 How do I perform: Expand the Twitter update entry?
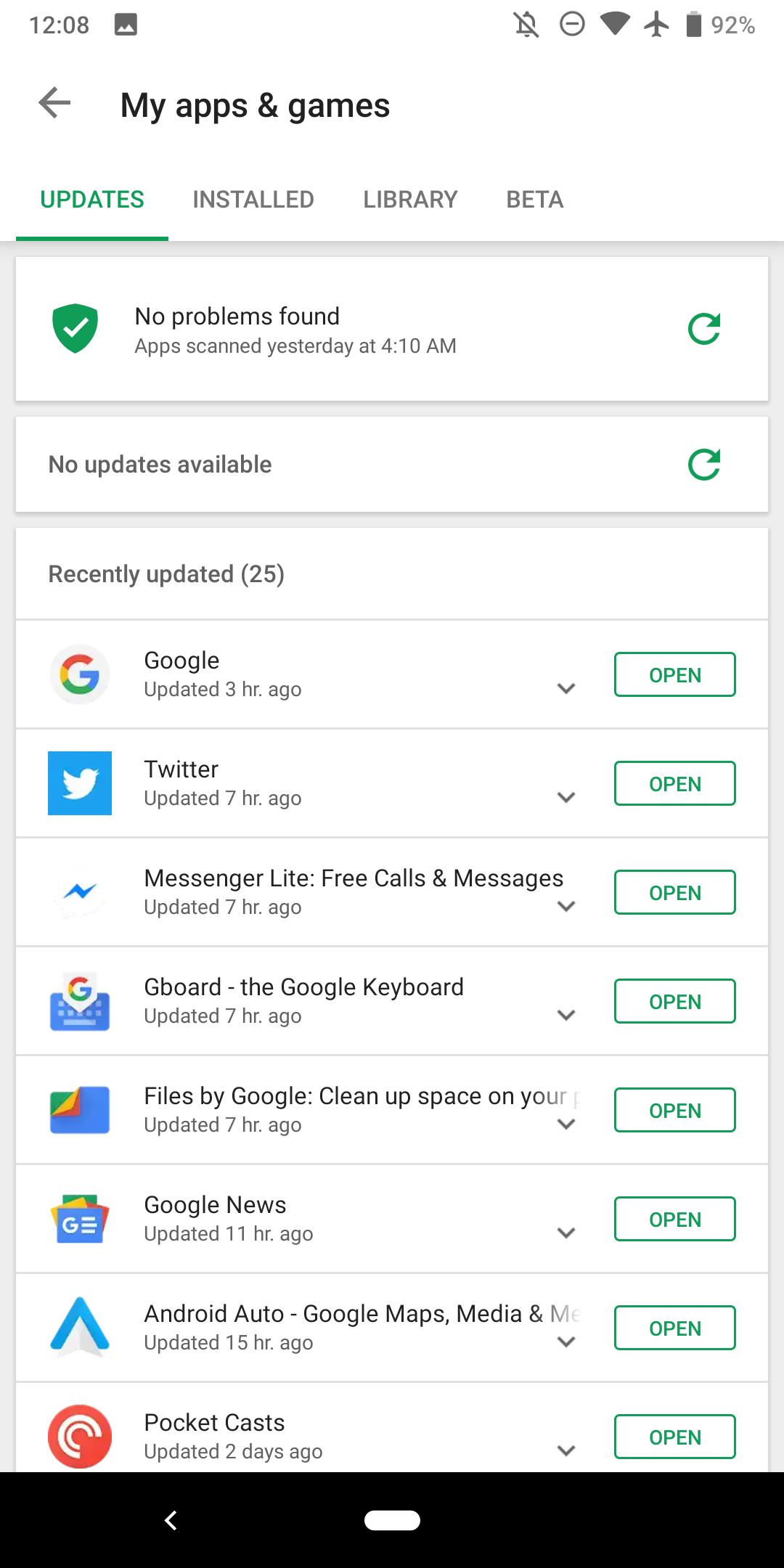(565, 797)
